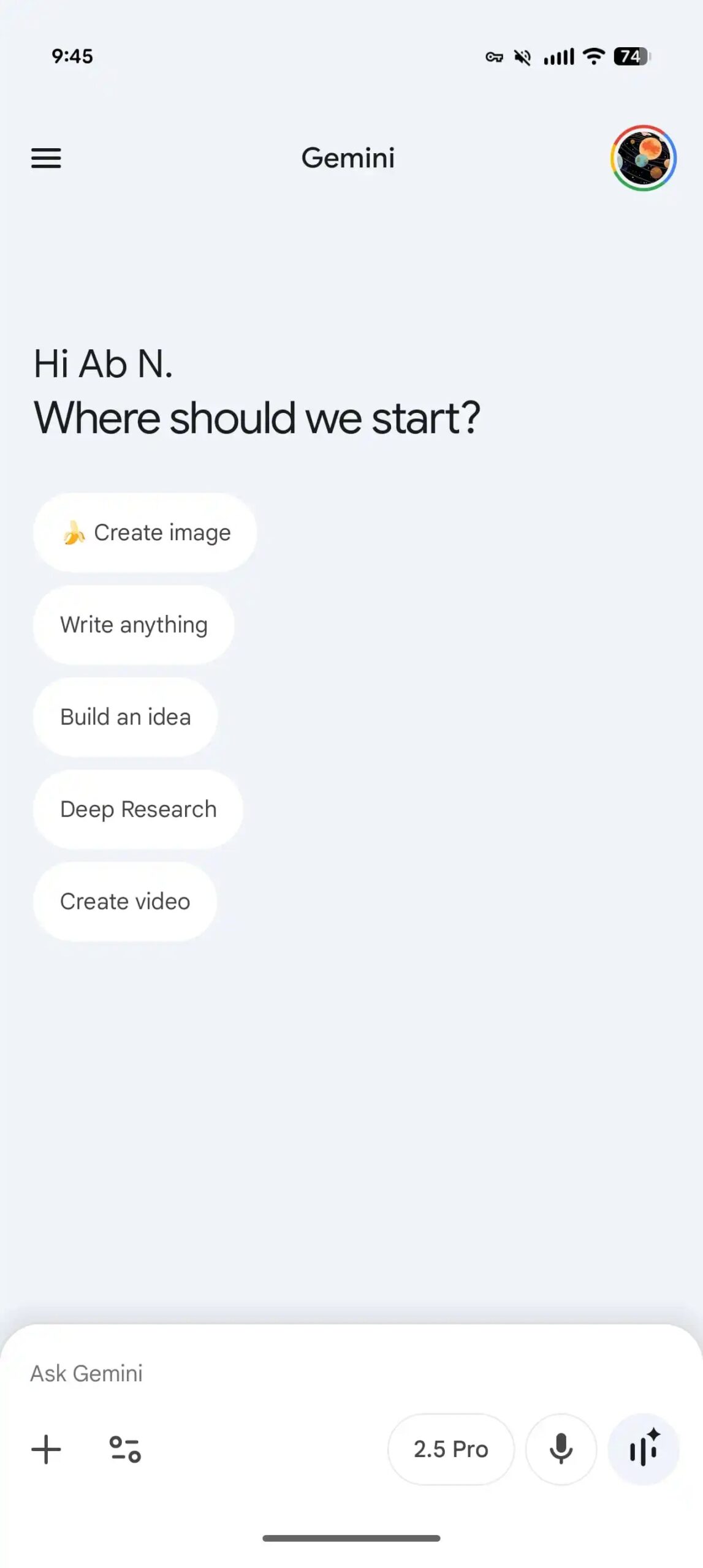Select the Create video chip
The image size is (703, 1568).
(125, 901)
